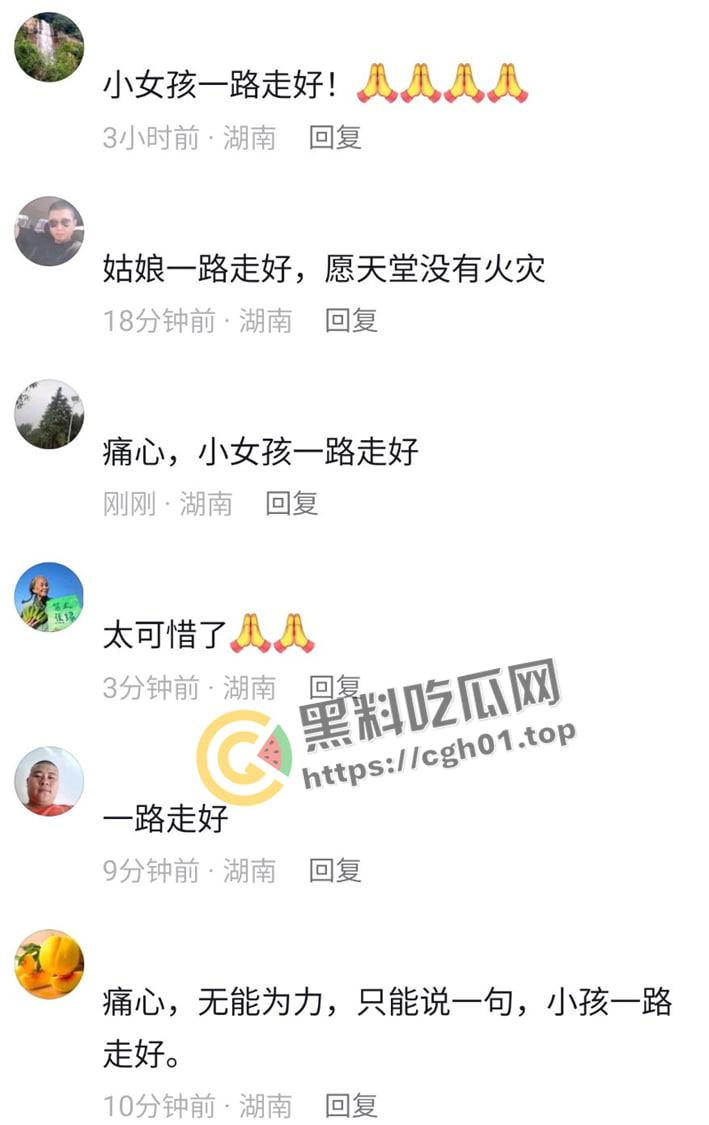Reply to the "太可惜了" comment

pos(335,687)
